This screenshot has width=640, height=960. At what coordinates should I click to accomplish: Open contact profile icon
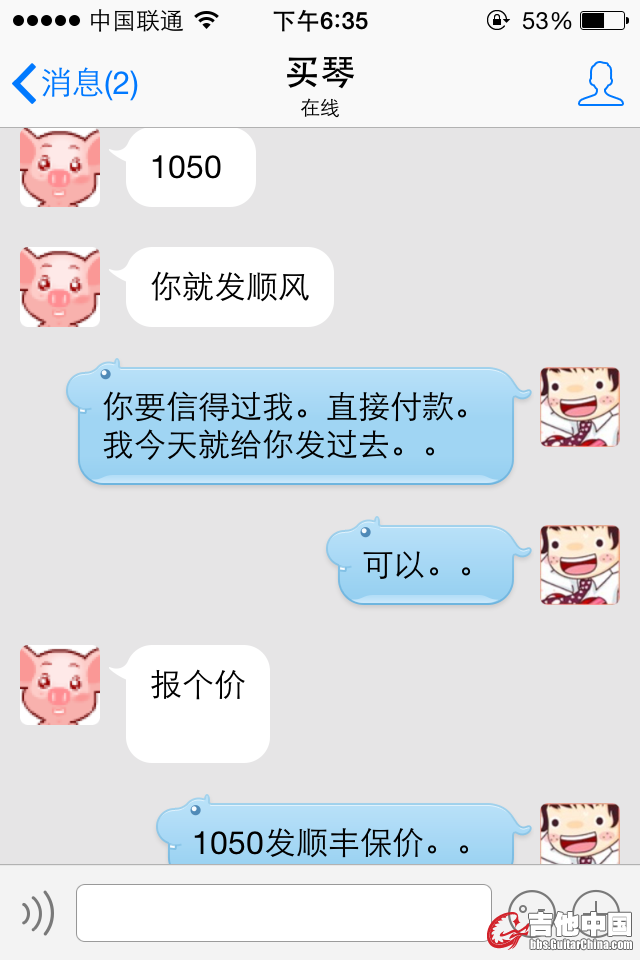tap(600, 83)
